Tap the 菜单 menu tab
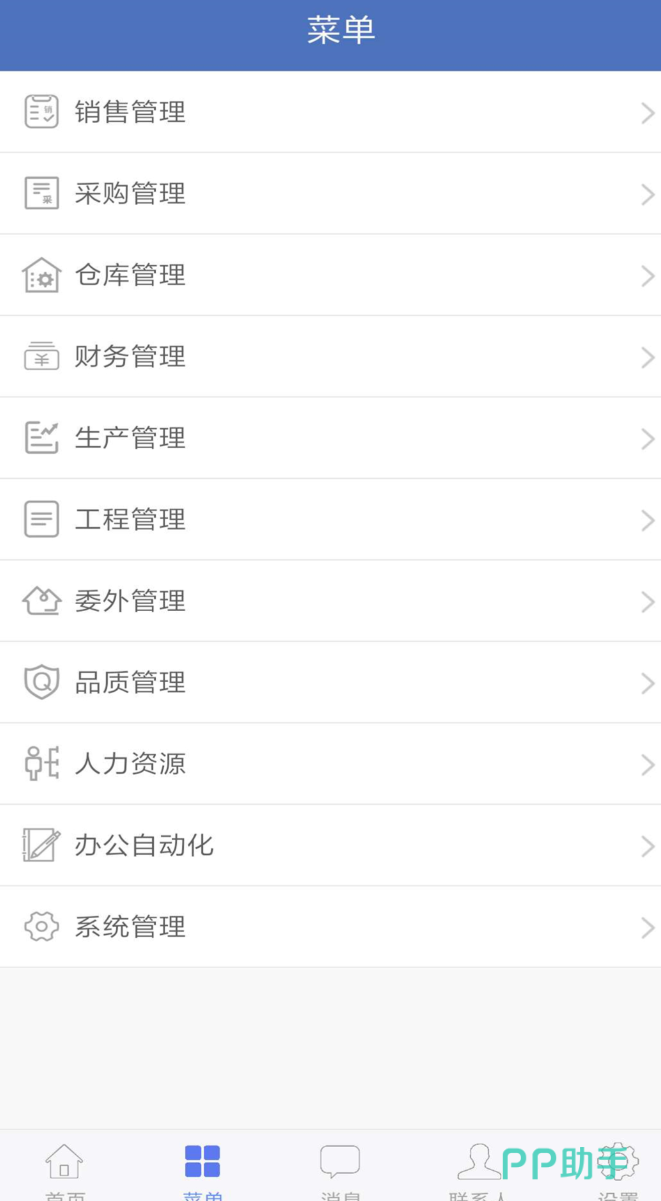Image resolution: width=661 pixels, height=1201 pixels. 202,1168
